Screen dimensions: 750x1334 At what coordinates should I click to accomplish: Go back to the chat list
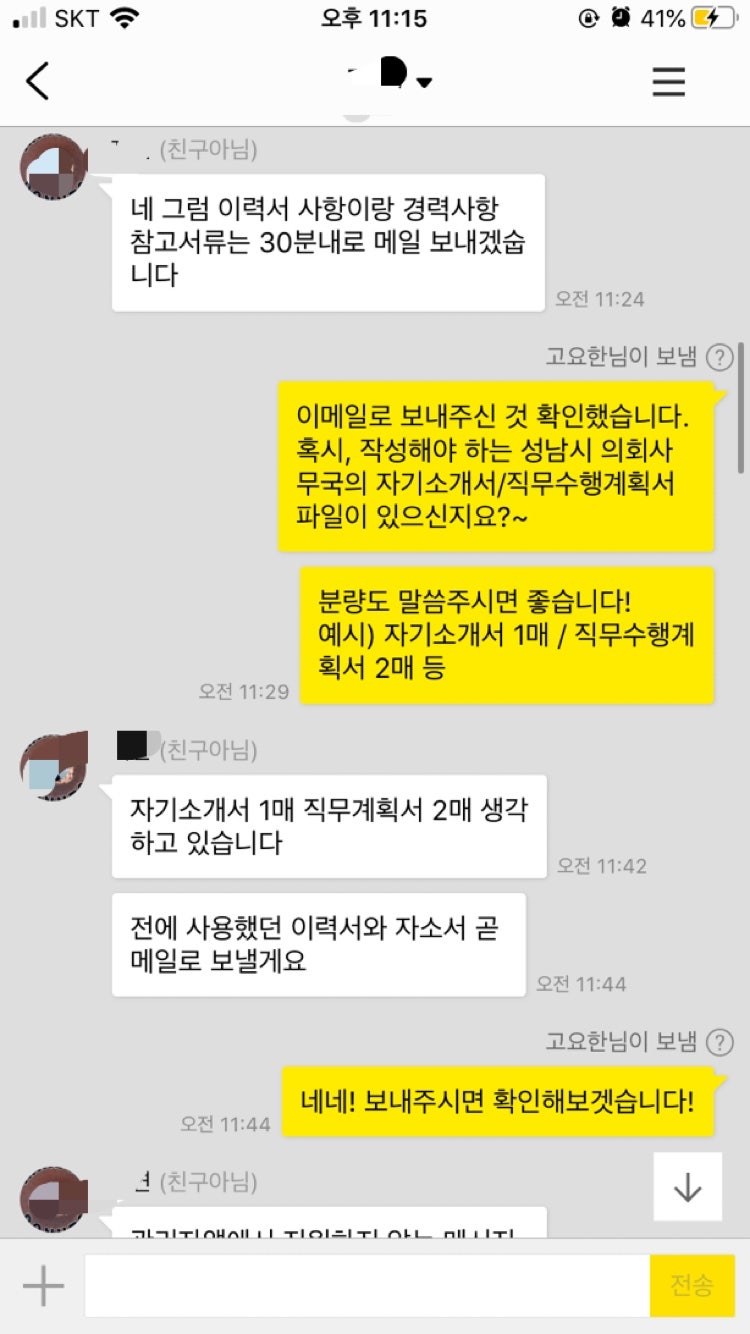(37, 81)
